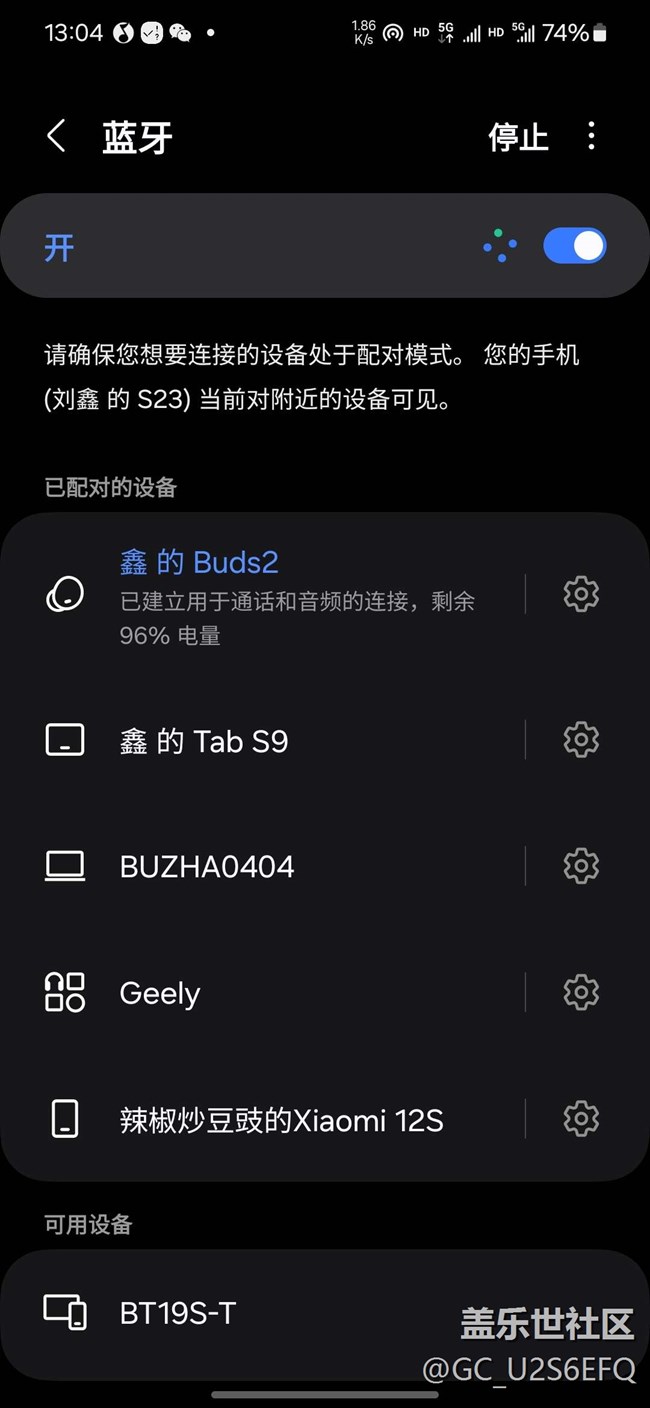Open settings gear for BUZHA0404
This screenshot has width=650, height=1408.
(581, 866)
